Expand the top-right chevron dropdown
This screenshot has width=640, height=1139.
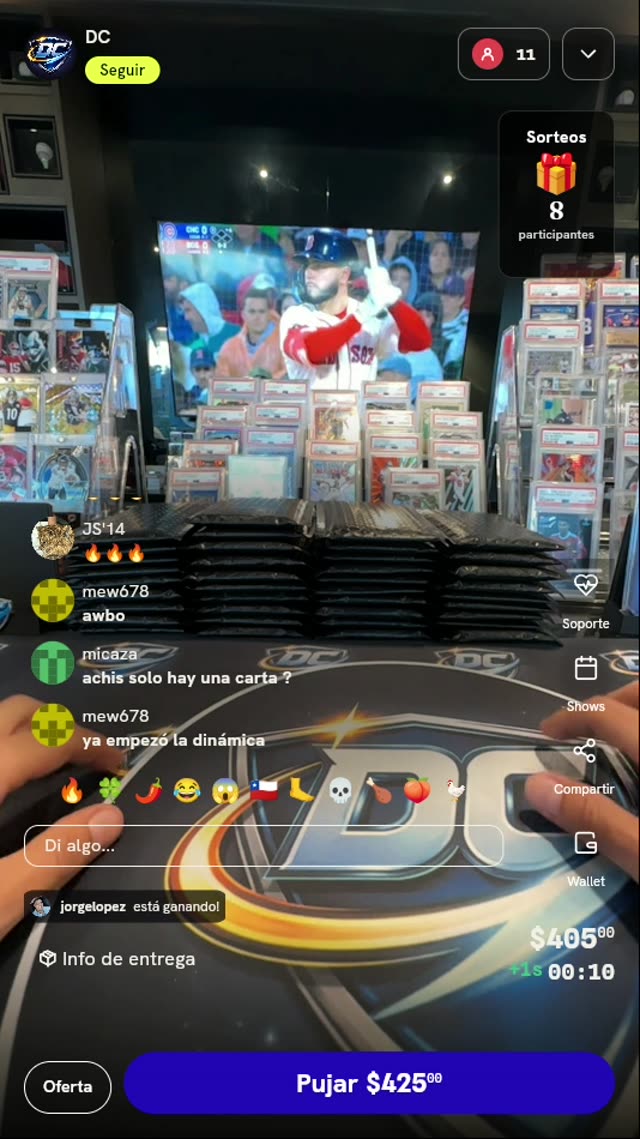tap(588, 54)
